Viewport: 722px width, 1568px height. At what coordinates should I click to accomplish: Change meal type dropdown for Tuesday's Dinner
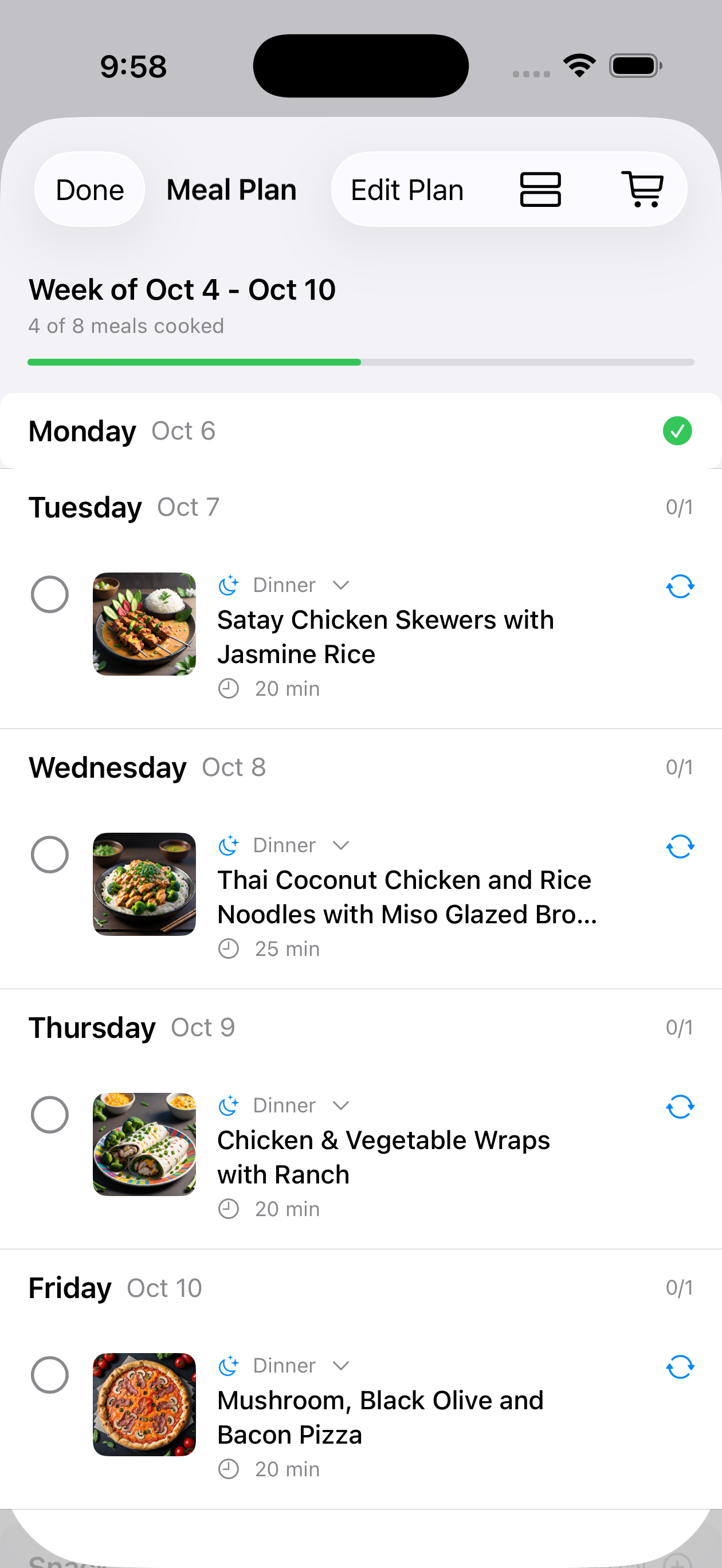tap(284, 586)
